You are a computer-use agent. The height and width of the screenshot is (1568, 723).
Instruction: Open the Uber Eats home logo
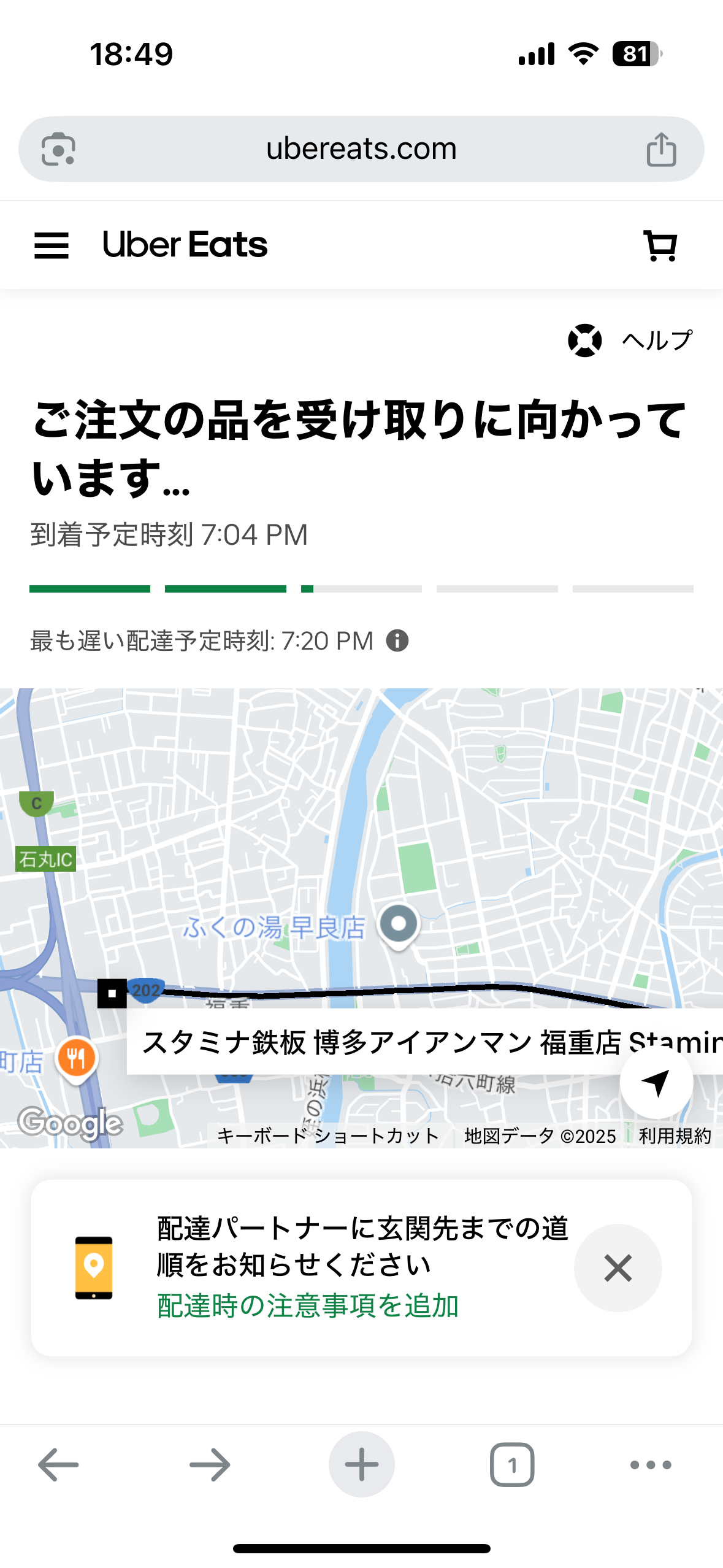[x=185, y=245]
